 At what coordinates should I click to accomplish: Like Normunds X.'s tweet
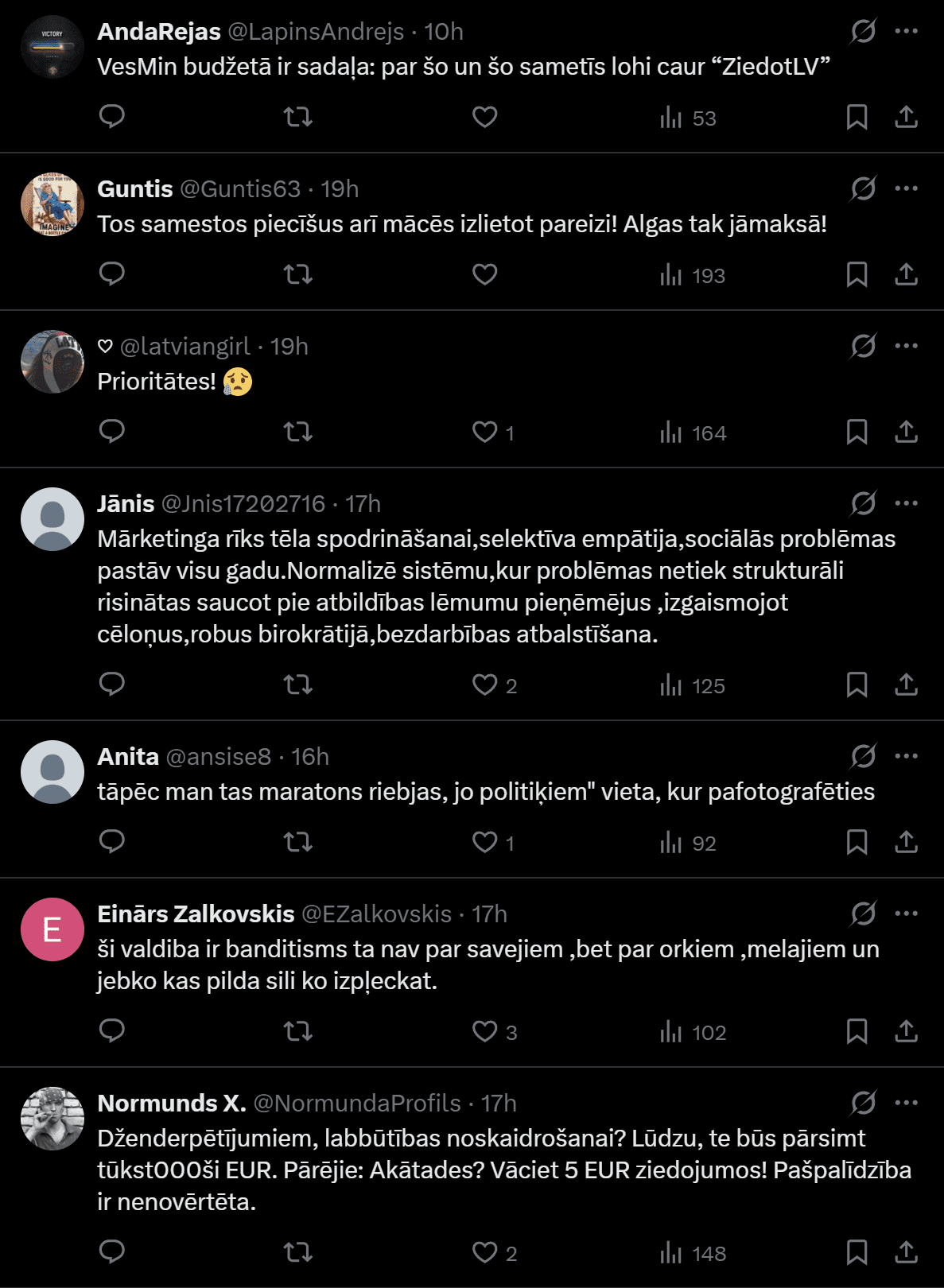coord(484,1252)
